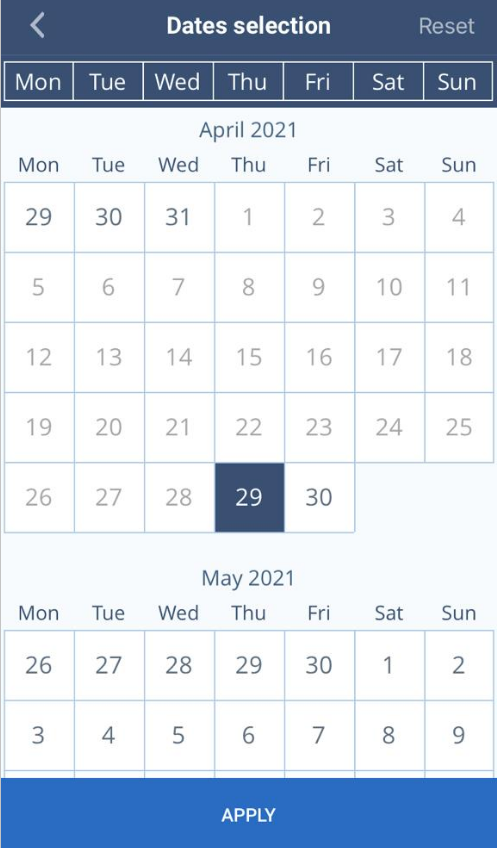Select the Thu weekday filter
The width and height of the screenshot is (497, 848).
248,82
